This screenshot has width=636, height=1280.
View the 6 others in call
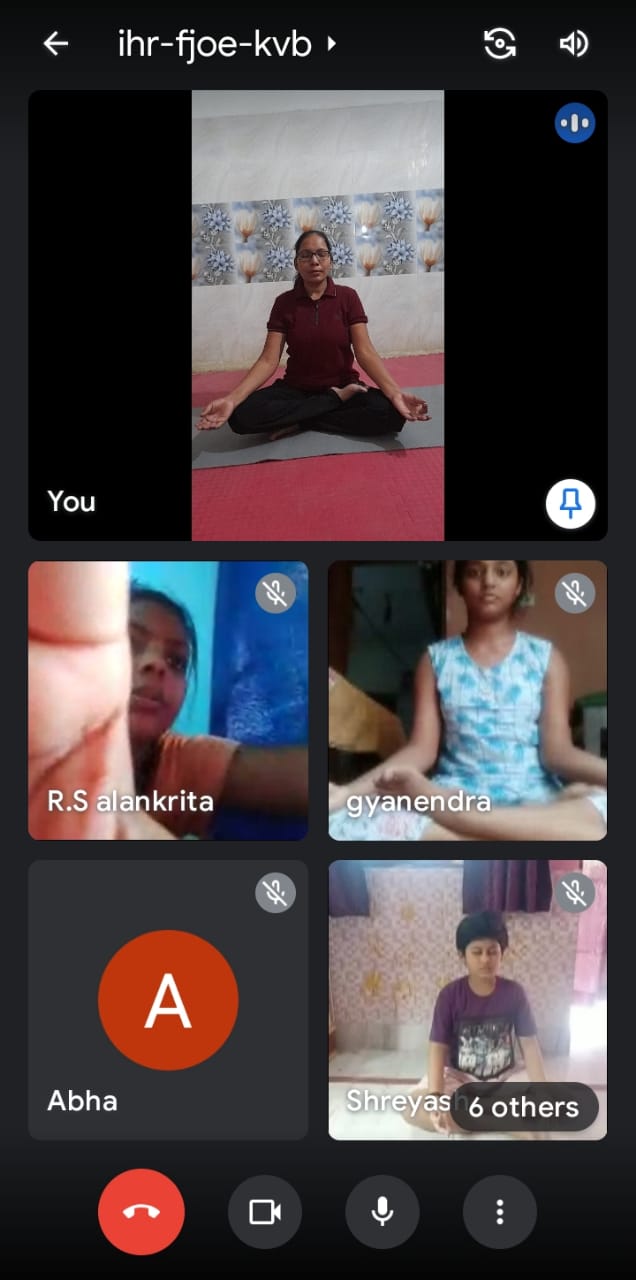523,1107
